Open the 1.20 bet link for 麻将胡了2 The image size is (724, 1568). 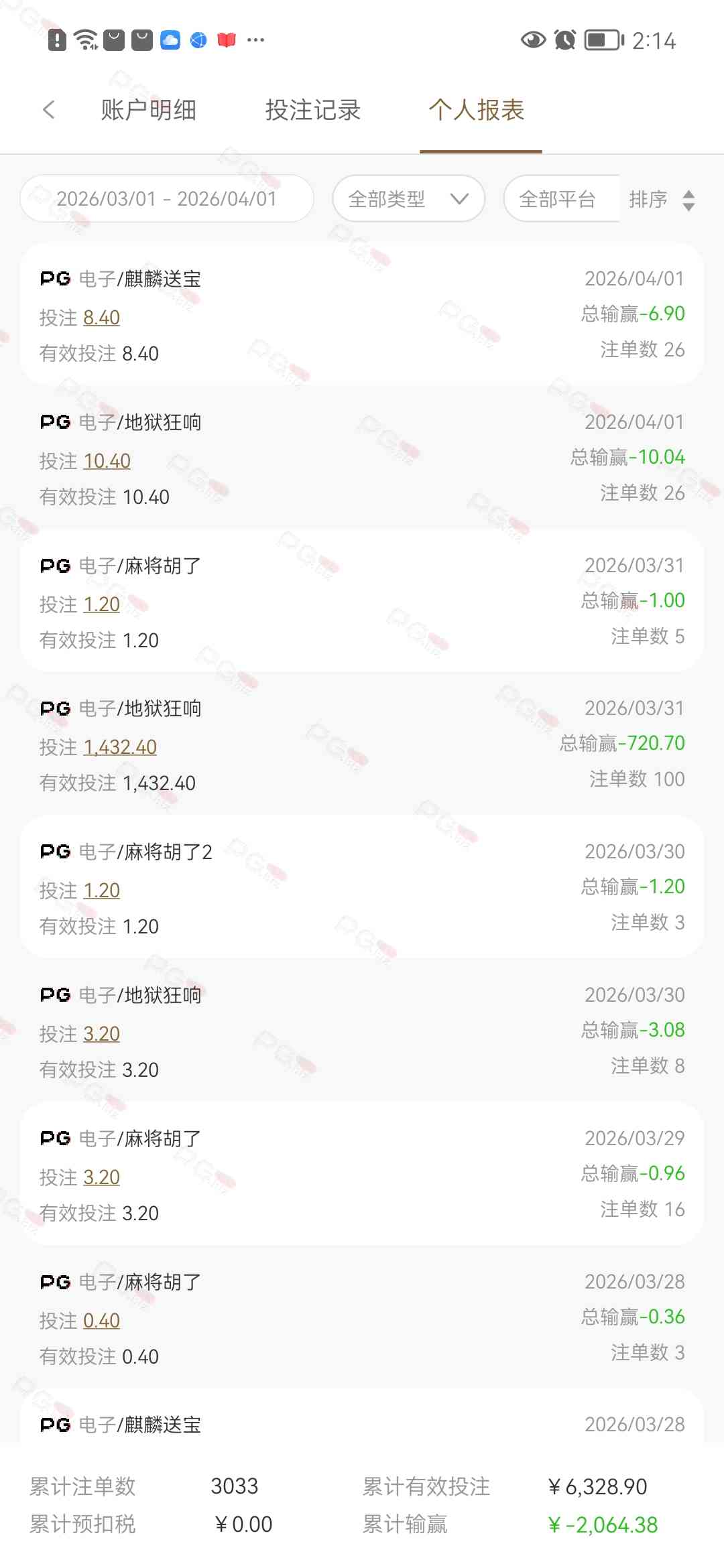101,891
